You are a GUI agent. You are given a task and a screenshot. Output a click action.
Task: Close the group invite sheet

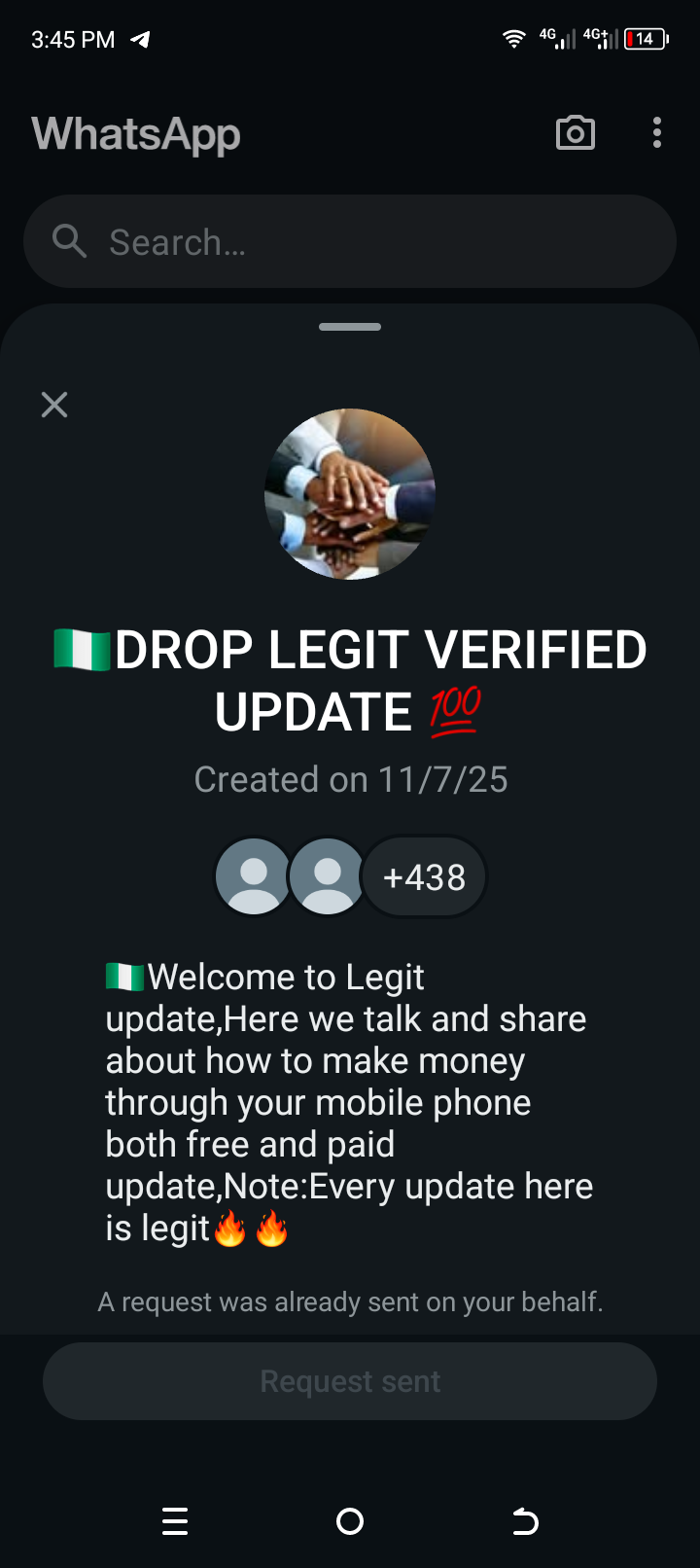(54, 405)
